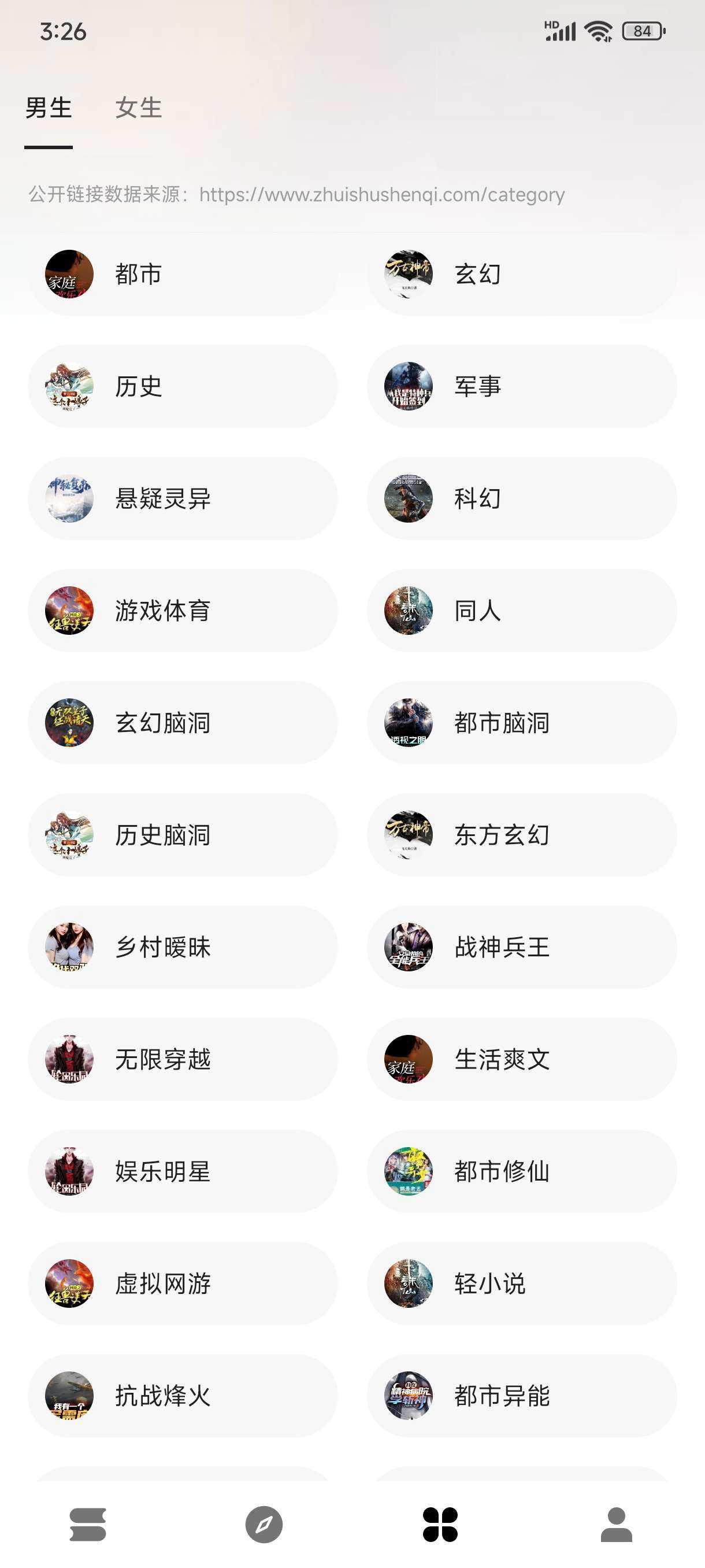Open the 都市 category
Screen dimensions: 705x1568
tap(183, 274)
